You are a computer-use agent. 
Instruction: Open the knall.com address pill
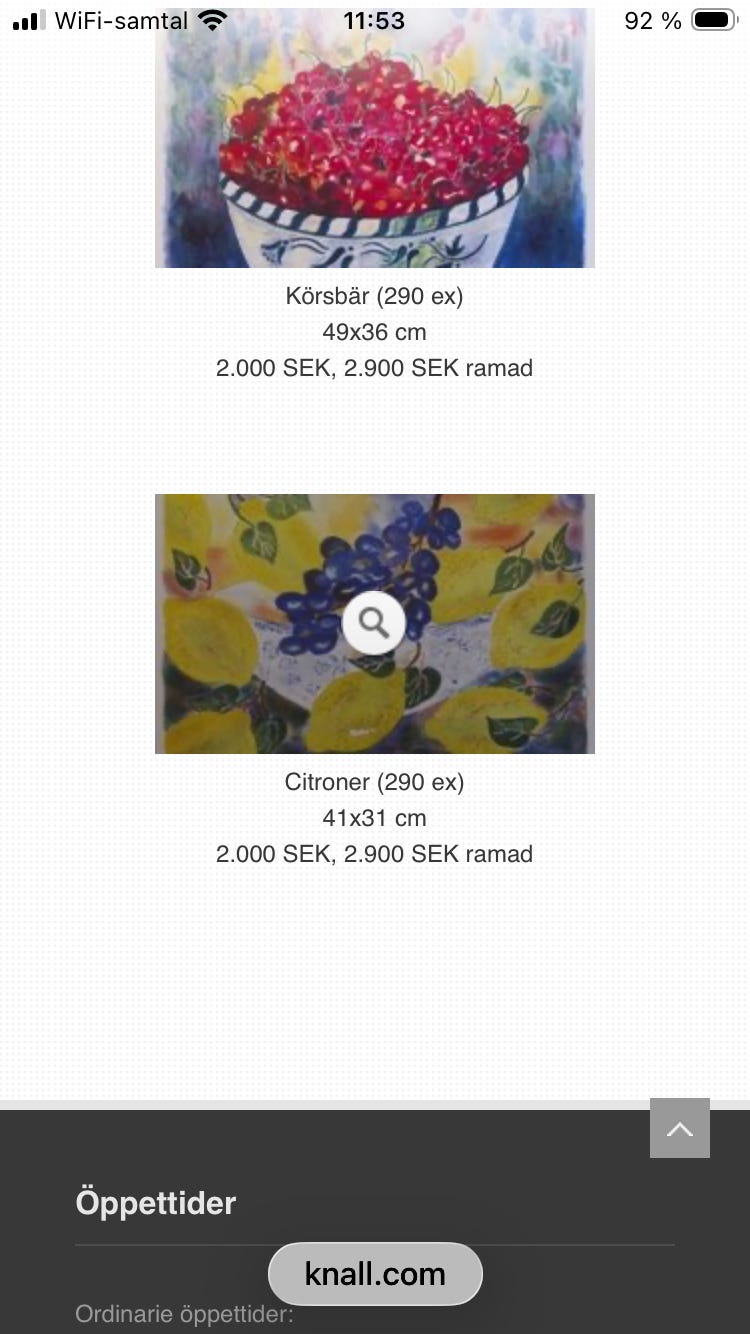[x=374, y=1274]
